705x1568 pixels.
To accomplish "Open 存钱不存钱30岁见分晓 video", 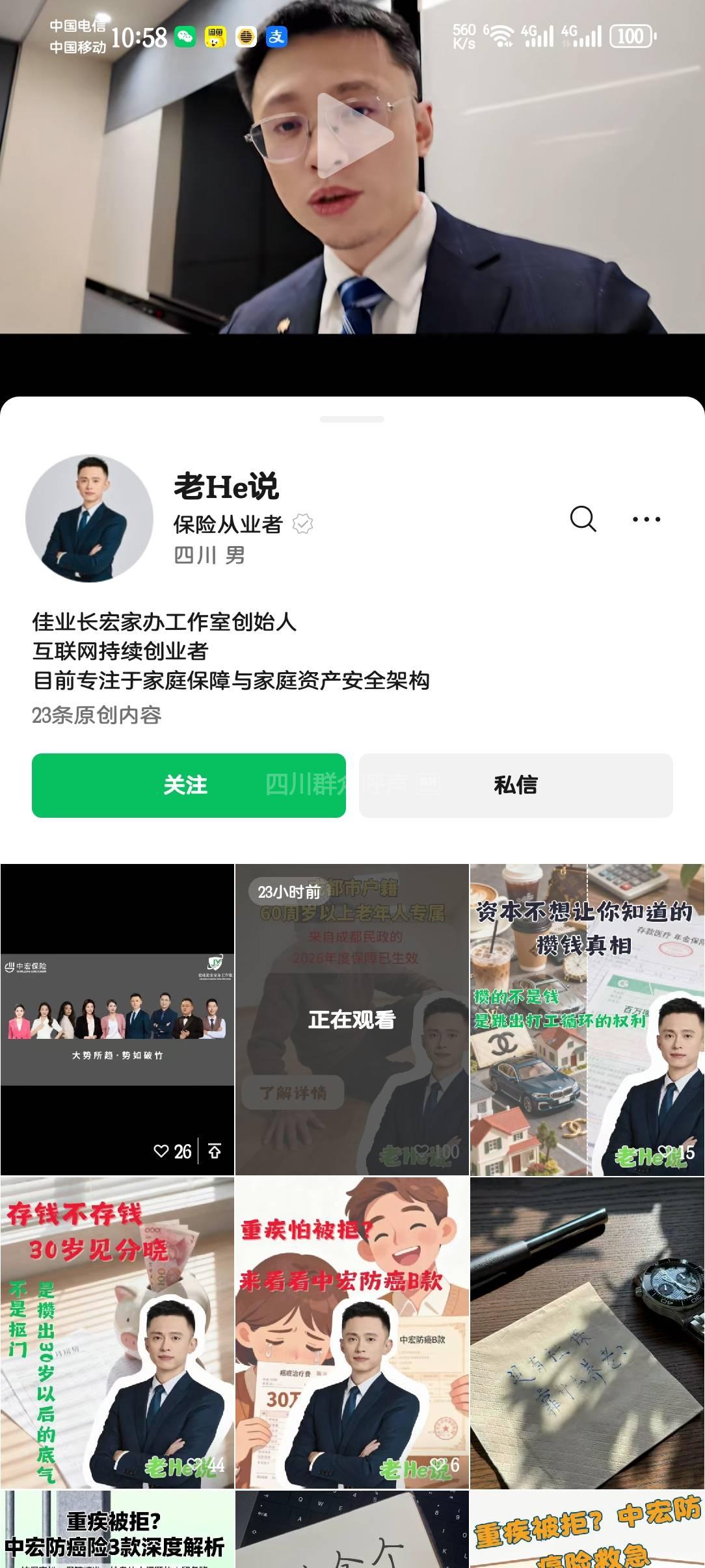I will coord(117,1331).
